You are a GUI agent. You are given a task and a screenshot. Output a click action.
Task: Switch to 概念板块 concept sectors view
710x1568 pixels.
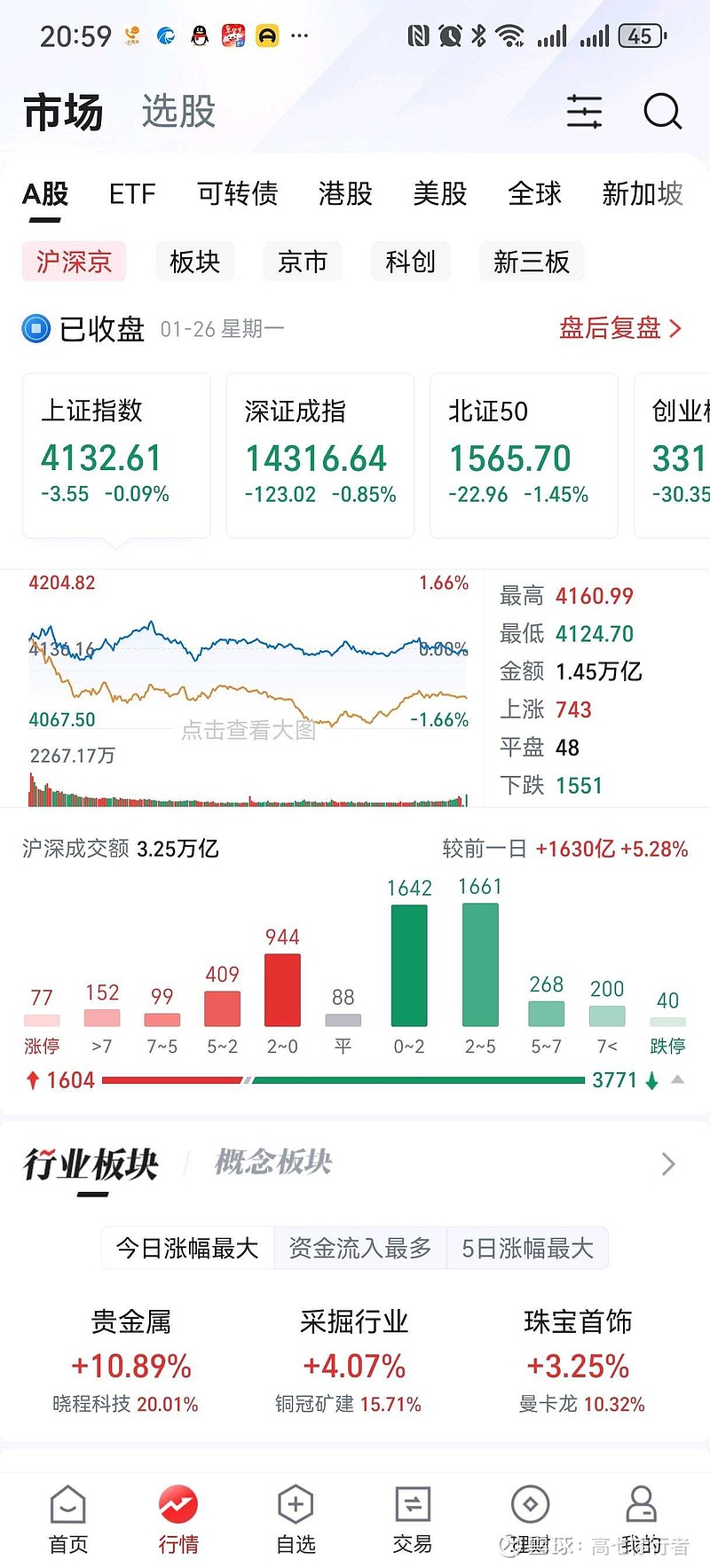coord(271,1163)
